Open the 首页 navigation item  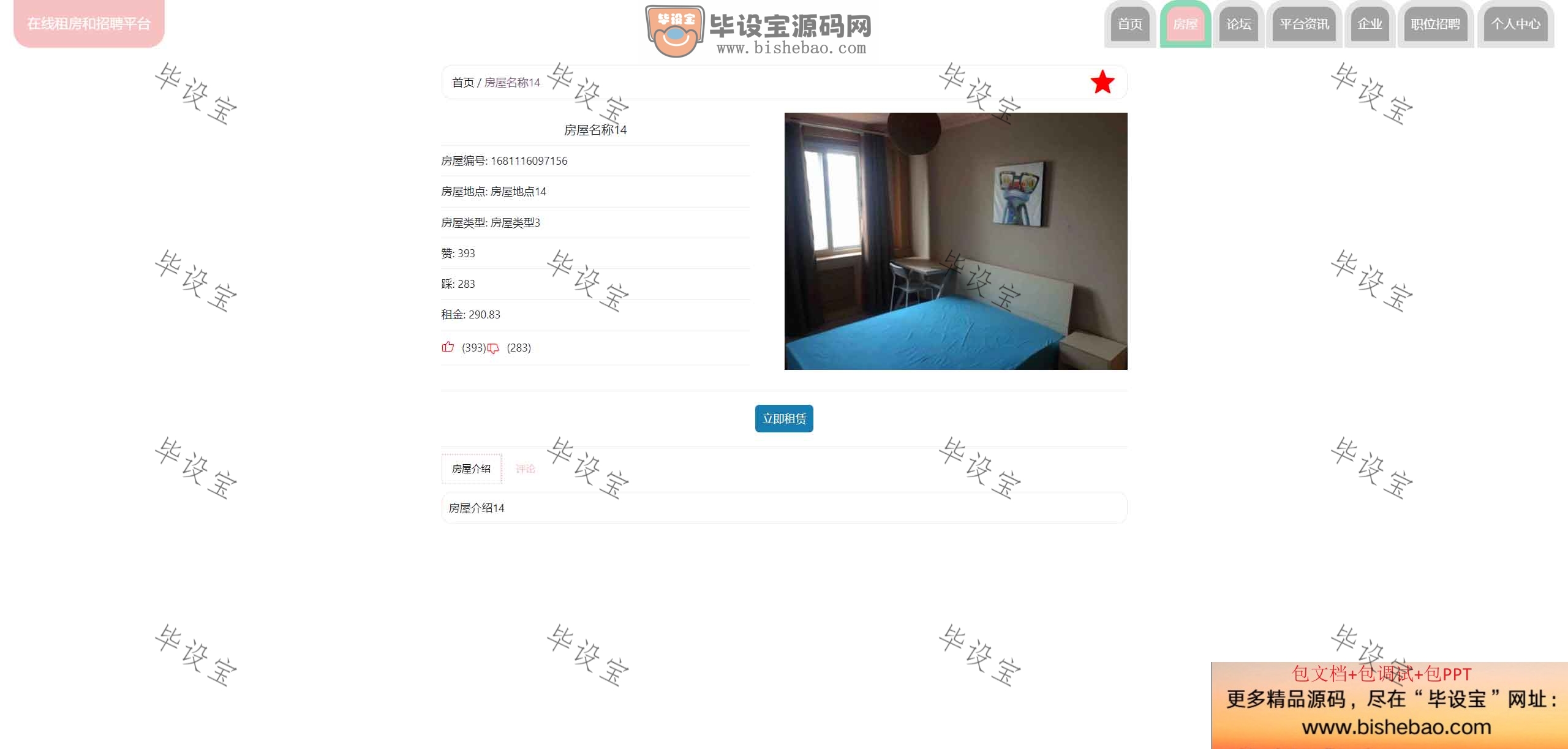pos(1129,24)
